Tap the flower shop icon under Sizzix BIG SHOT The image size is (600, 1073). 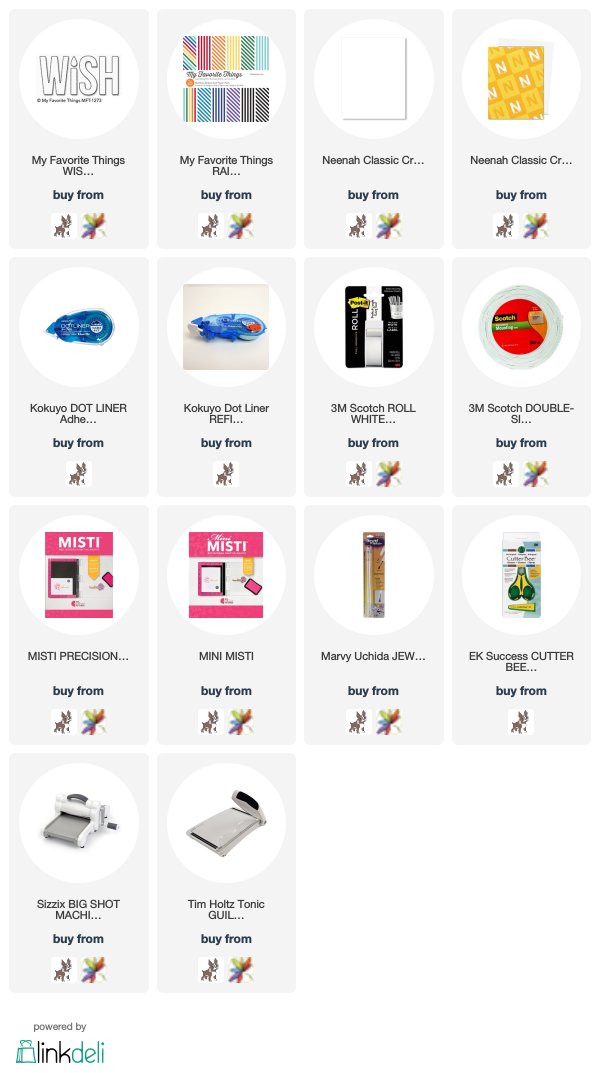tap(94, 970)
